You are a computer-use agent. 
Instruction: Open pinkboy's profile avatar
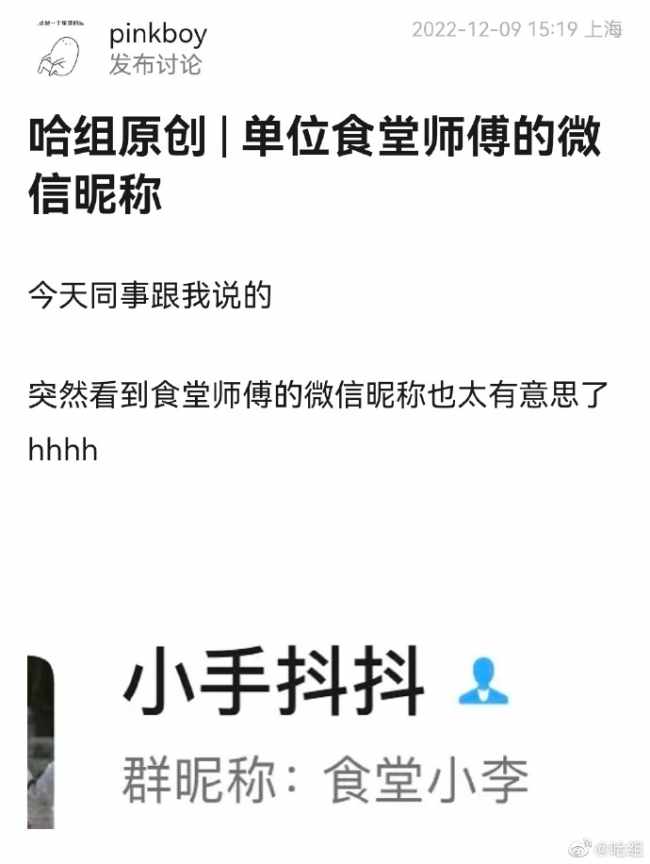[x=59, y=48]
